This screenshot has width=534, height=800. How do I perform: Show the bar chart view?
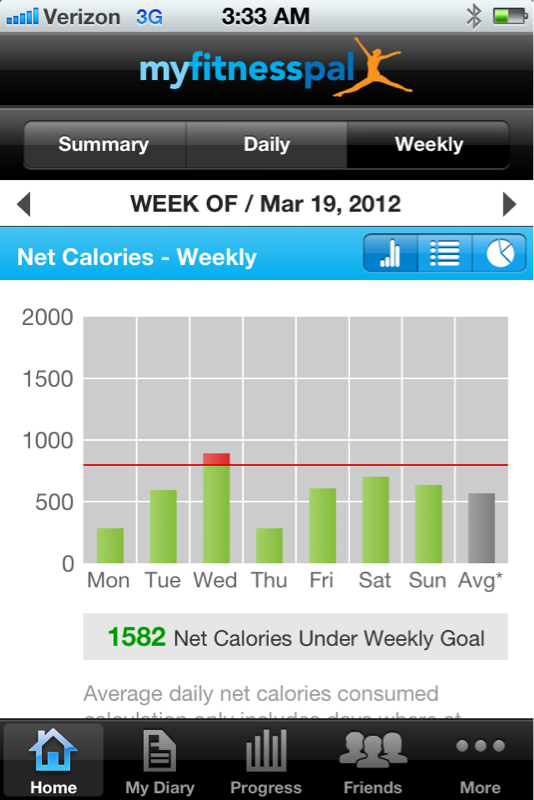[391, 253]
